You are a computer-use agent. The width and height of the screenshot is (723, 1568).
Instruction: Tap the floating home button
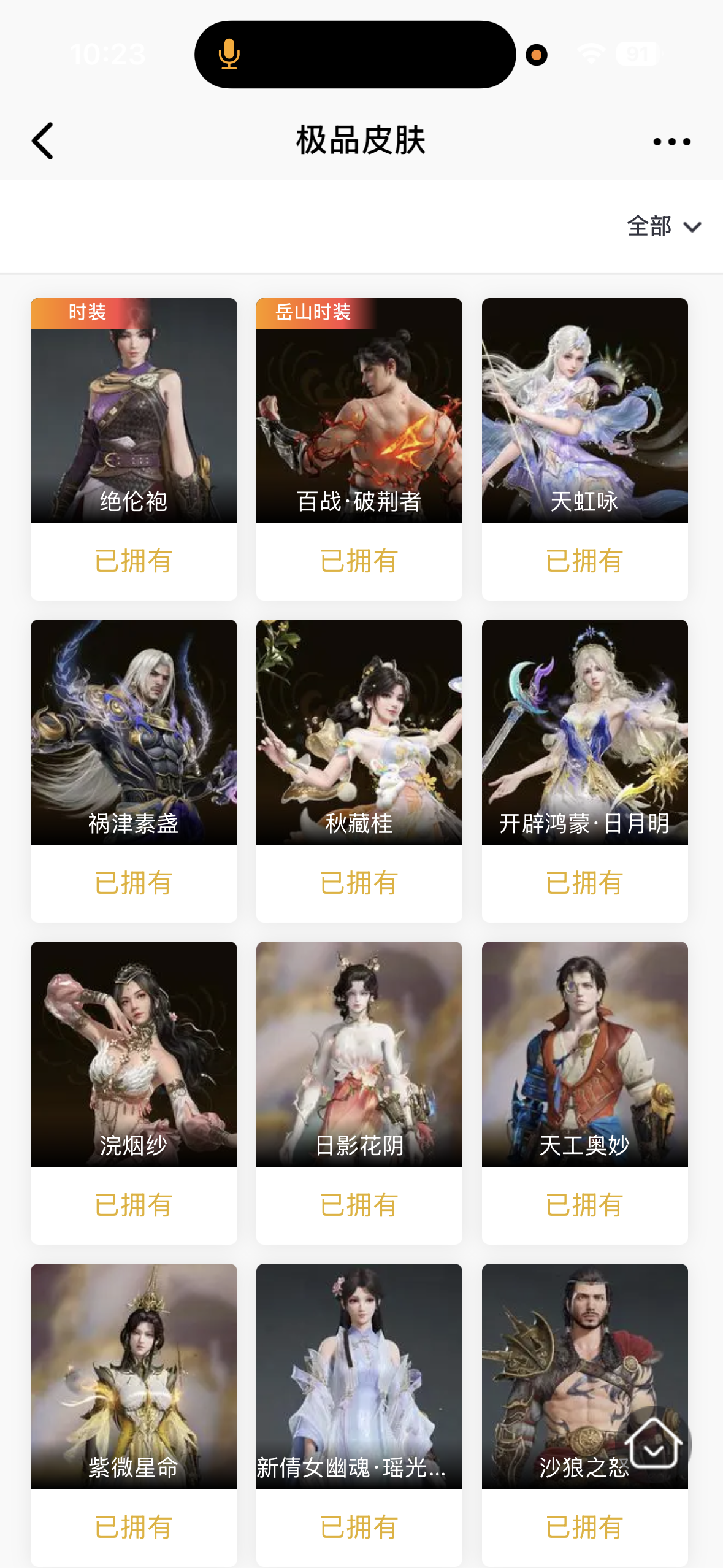(654, 1444)
